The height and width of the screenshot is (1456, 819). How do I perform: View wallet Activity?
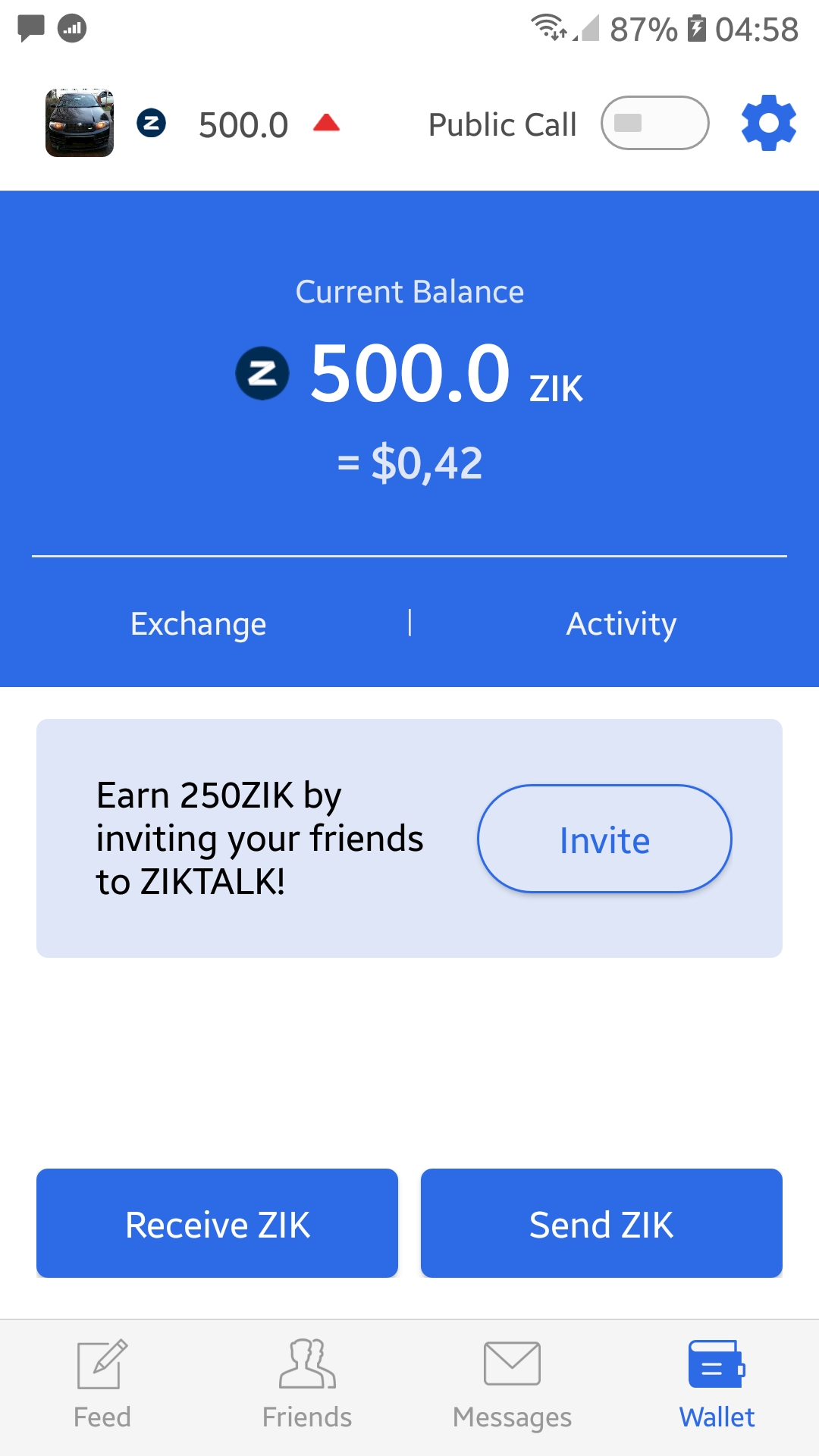(x=621, y=624)
